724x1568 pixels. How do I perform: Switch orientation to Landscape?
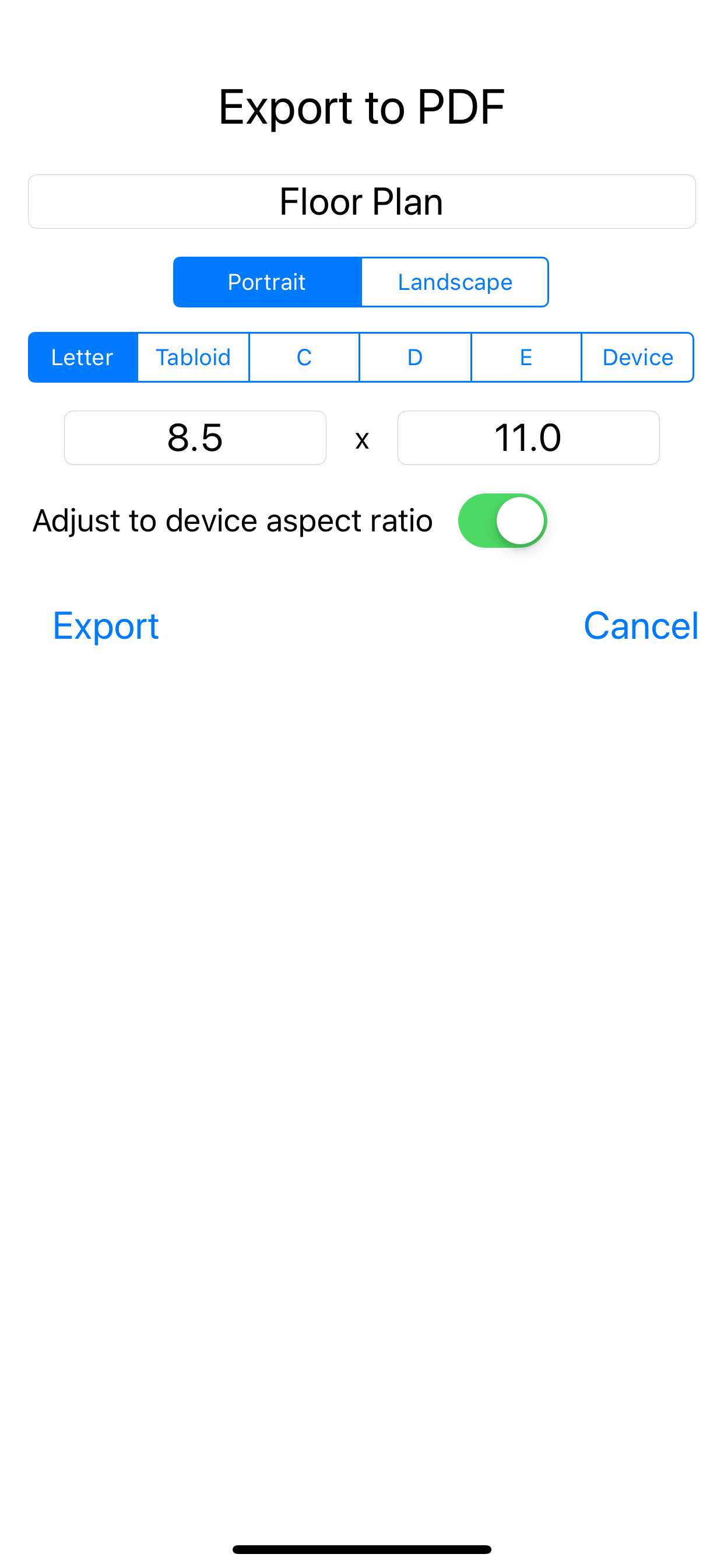(455, 282)
